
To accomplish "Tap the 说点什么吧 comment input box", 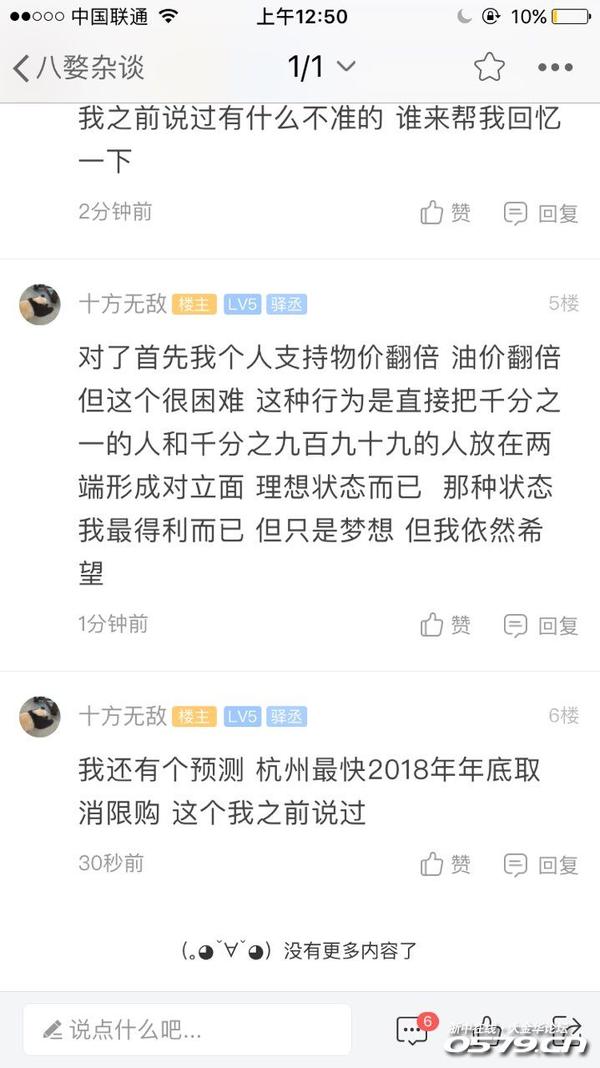I will click(x=187, y=1029).
